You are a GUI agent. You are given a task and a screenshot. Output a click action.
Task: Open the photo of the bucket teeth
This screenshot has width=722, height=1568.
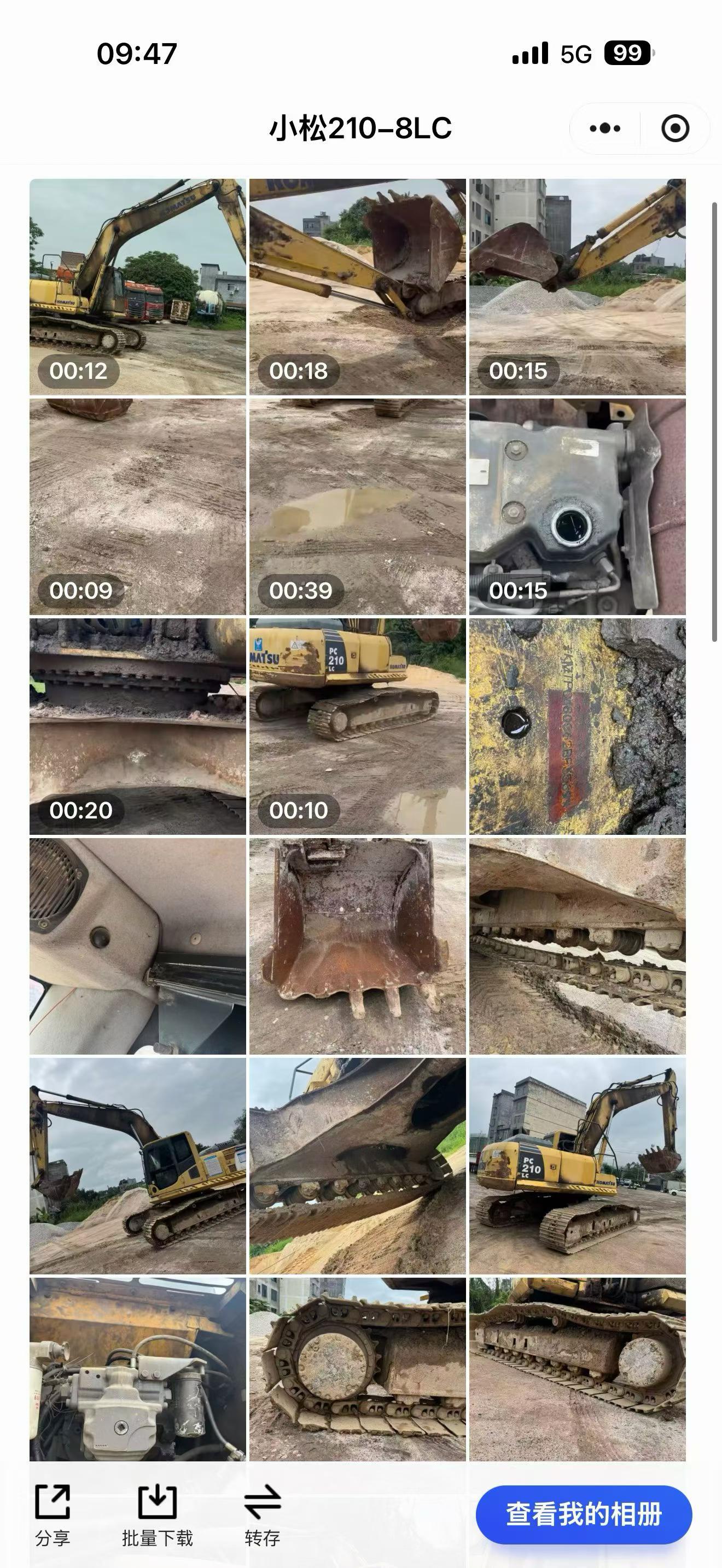point(357,946)
